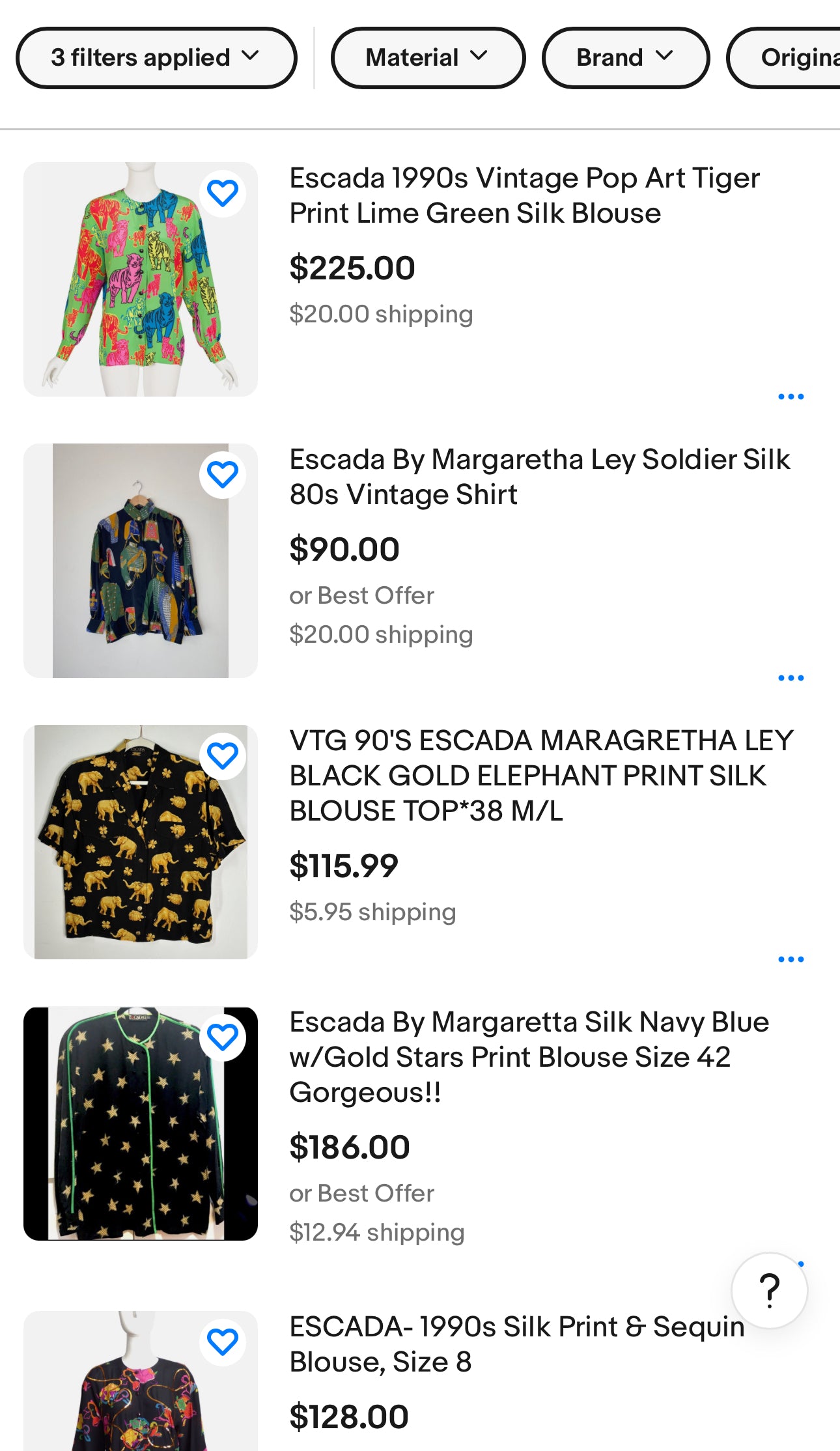840x1451 pixels.
Task: Expand the 3 filters applied dropdown
Action: 156,58
